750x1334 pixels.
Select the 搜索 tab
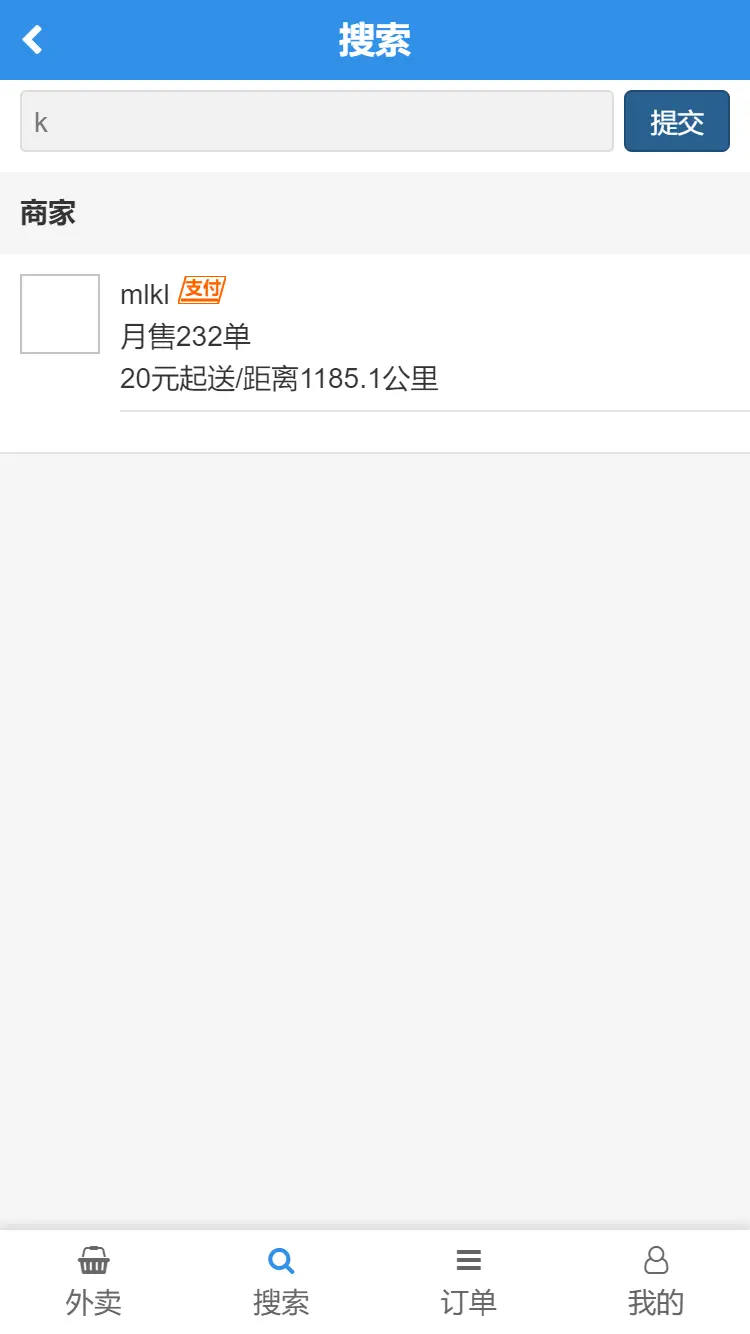281,1282
